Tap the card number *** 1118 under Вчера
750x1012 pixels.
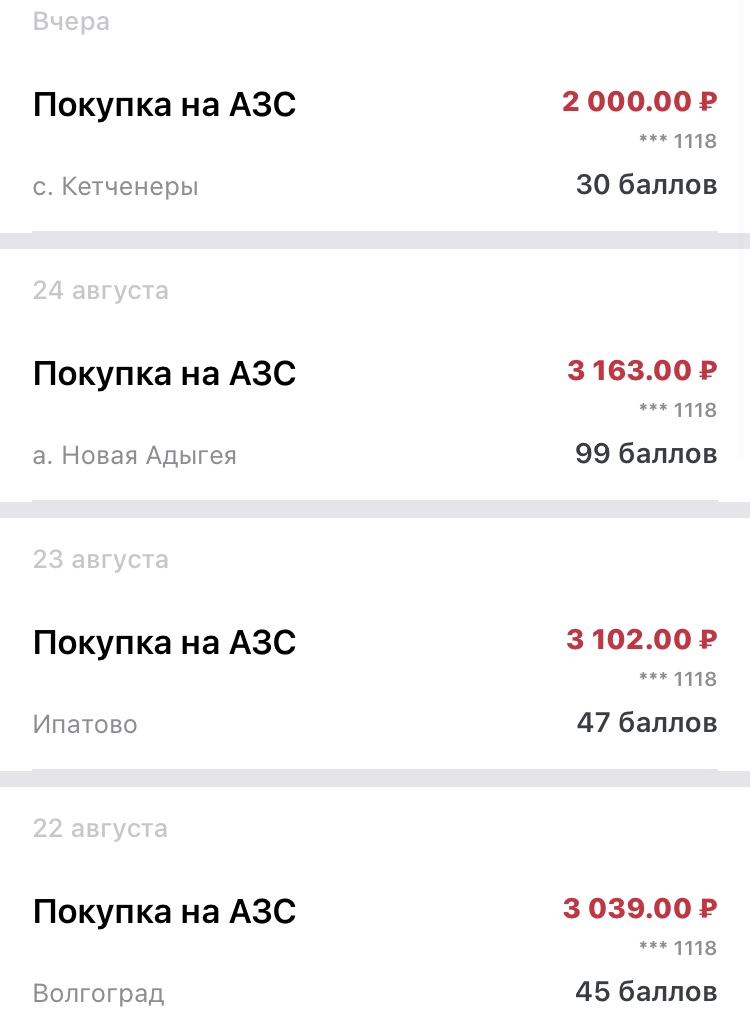(x=677, y=141)
